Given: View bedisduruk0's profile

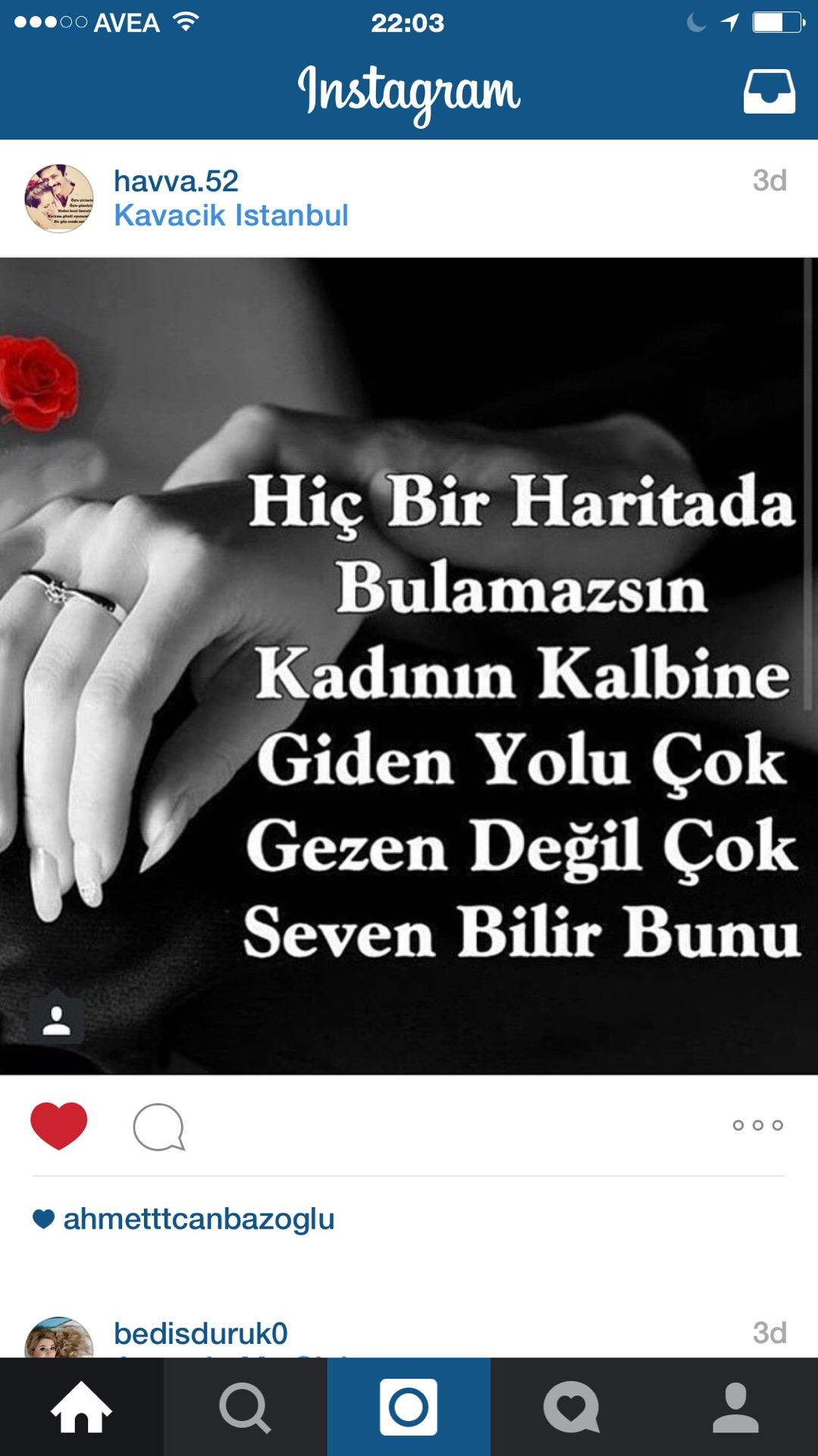Looking at the screenshot, I should [200, 1333].
